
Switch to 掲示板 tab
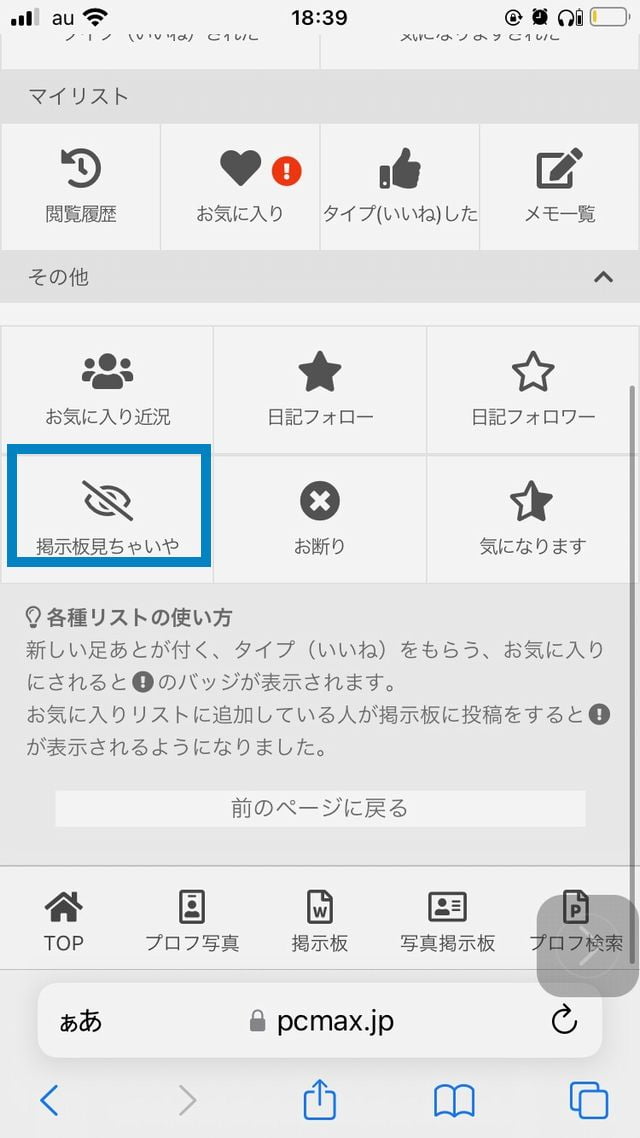(320, 921)
